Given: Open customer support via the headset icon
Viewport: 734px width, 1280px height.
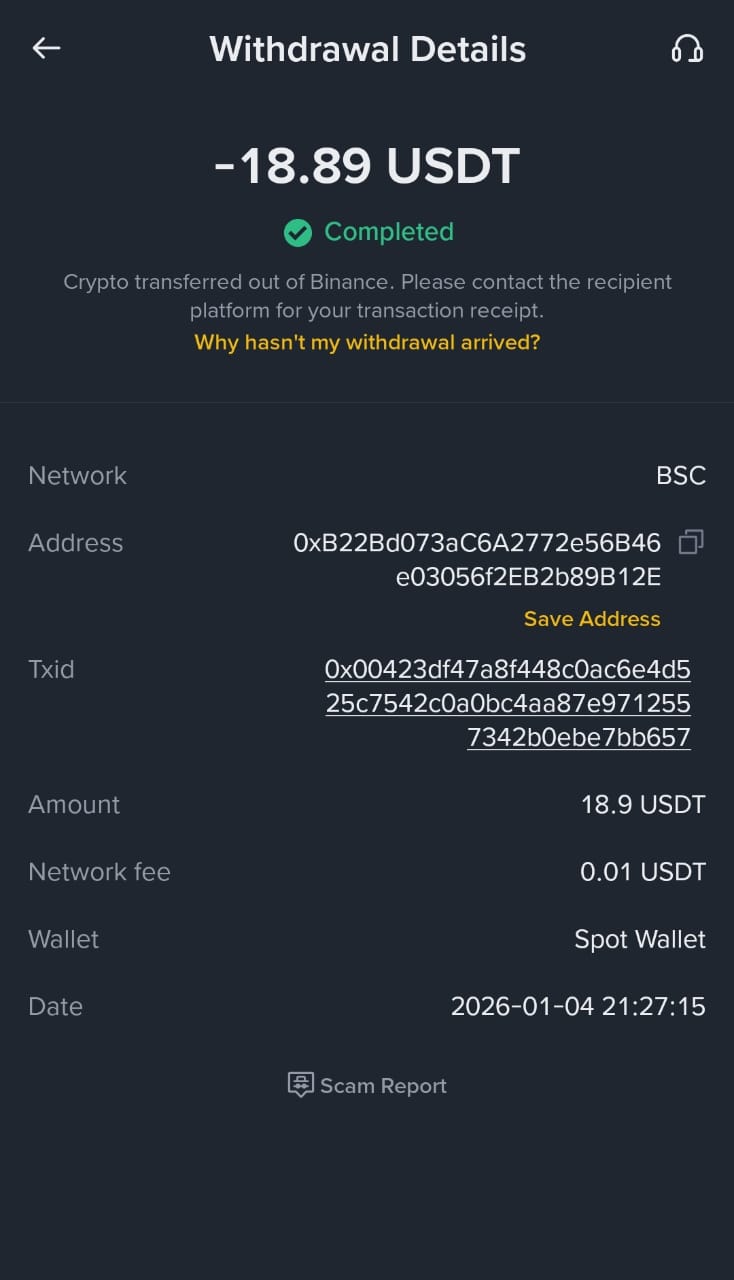Looking at the screenshot, I should pos(687,48).
